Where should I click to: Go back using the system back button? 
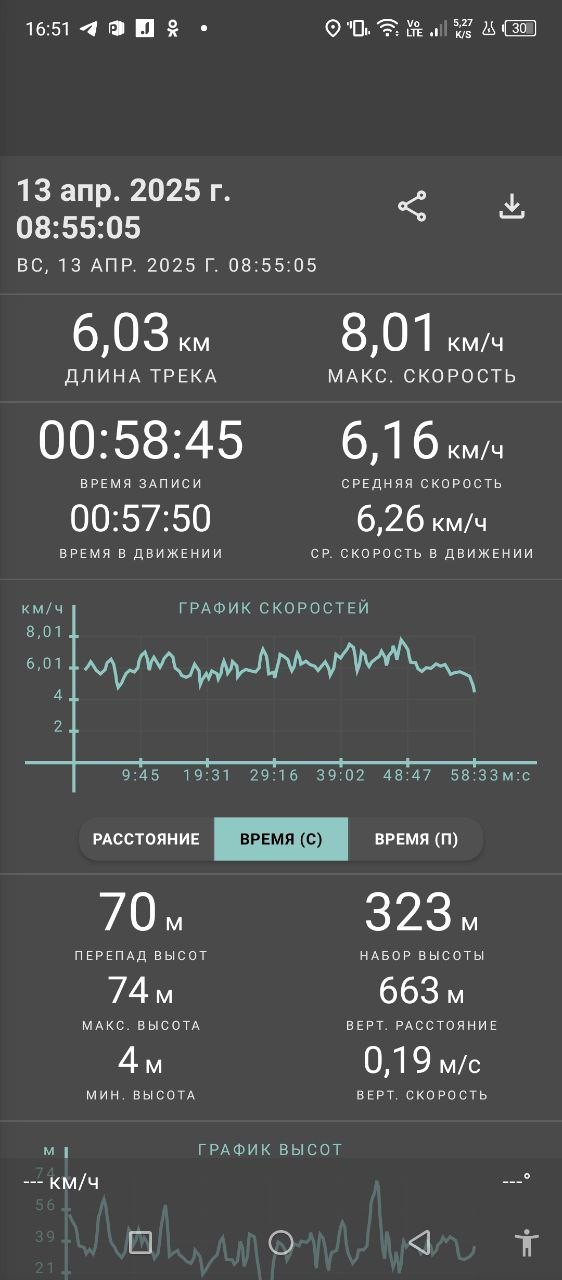click(x=421, y=1243)
